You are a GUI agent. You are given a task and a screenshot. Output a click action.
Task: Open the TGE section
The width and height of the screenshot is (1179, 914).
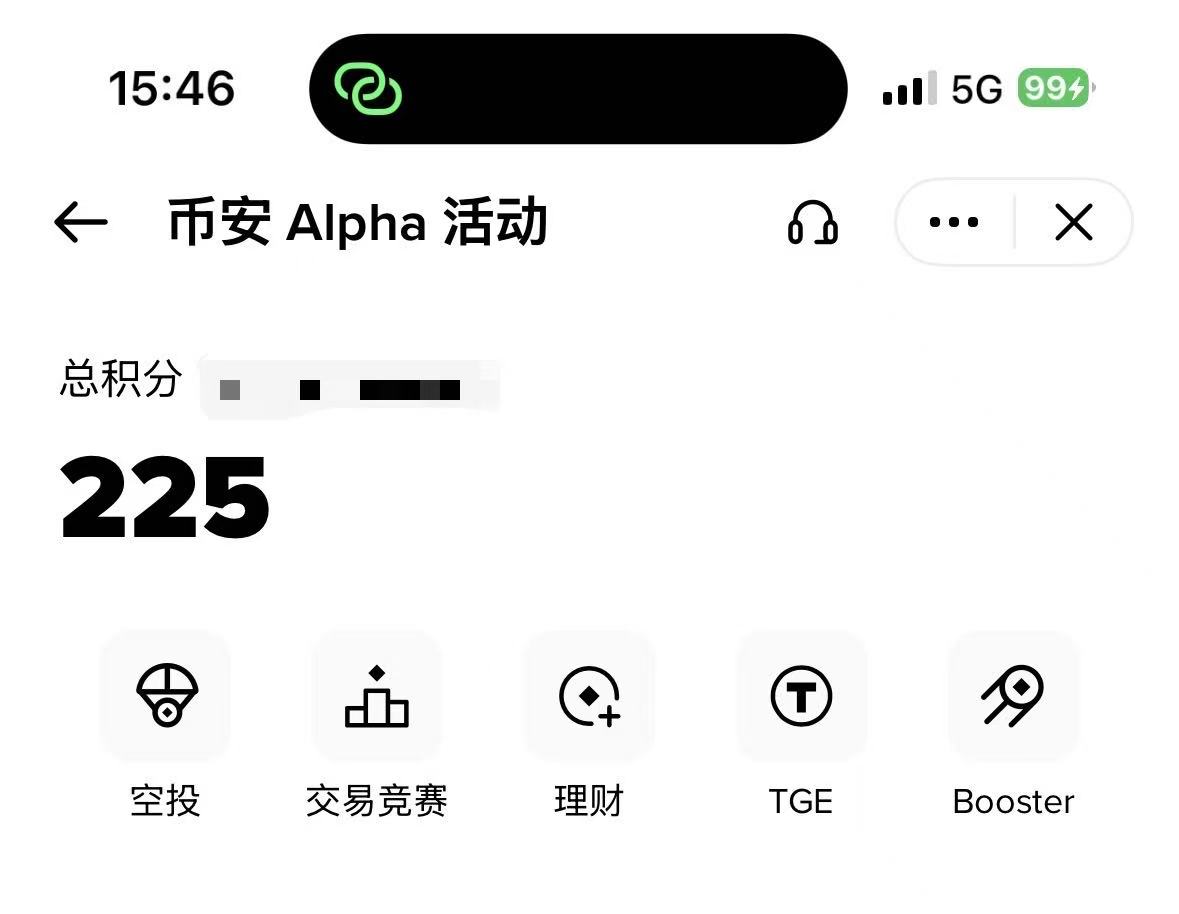pos(801,697)
